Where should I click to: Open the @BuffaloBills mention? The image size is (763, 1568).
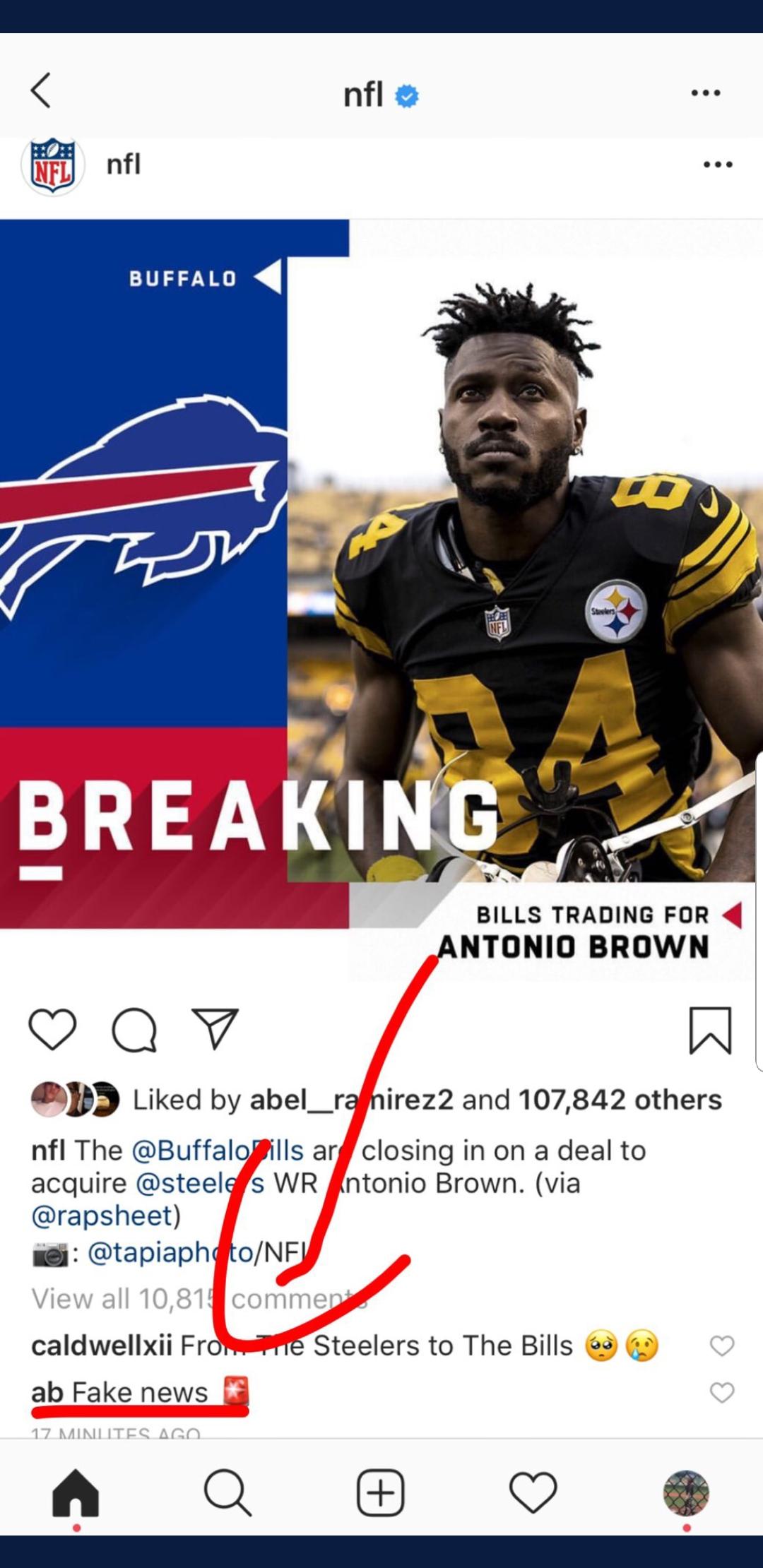(218, 1151)
